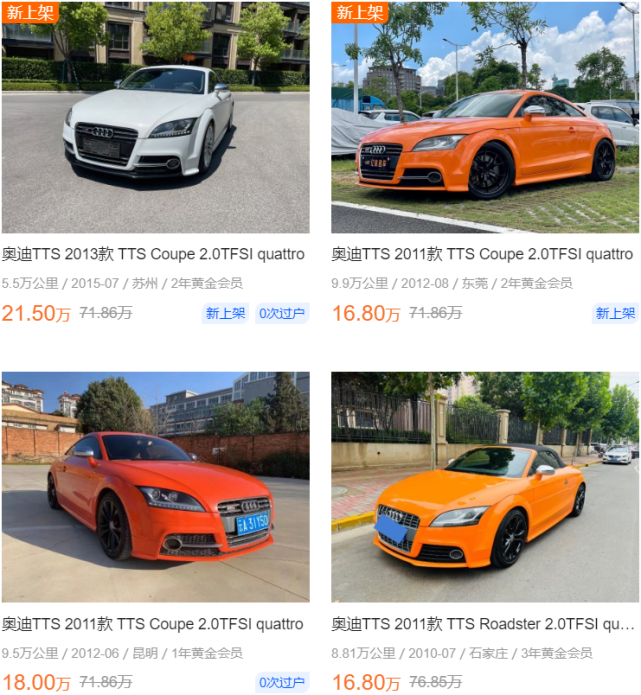641x695 pixels.
Task: View the 2011款 TTS Coupe listing from 东莞
Action: (483, 254)
